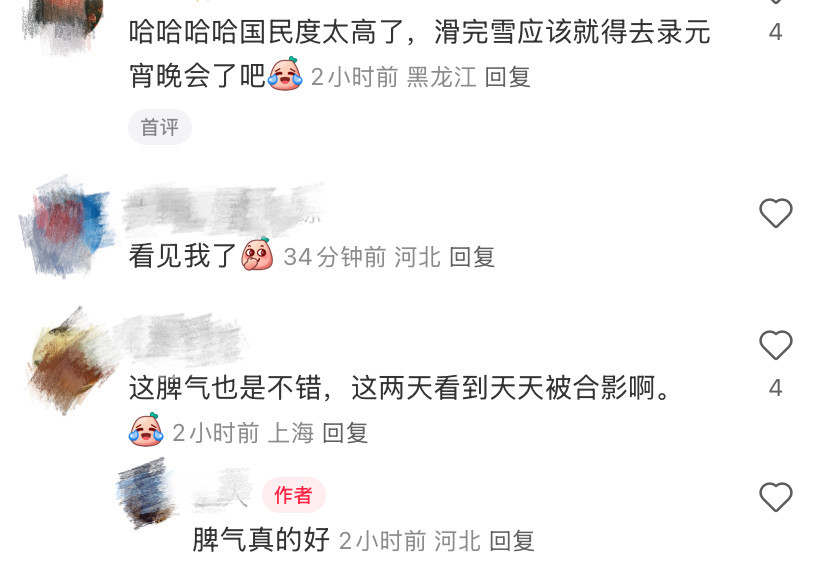Screen dimensions: 828x583
Task: Open the author's avatar beside "脾气真的好"
Action: tap(148, 494)
